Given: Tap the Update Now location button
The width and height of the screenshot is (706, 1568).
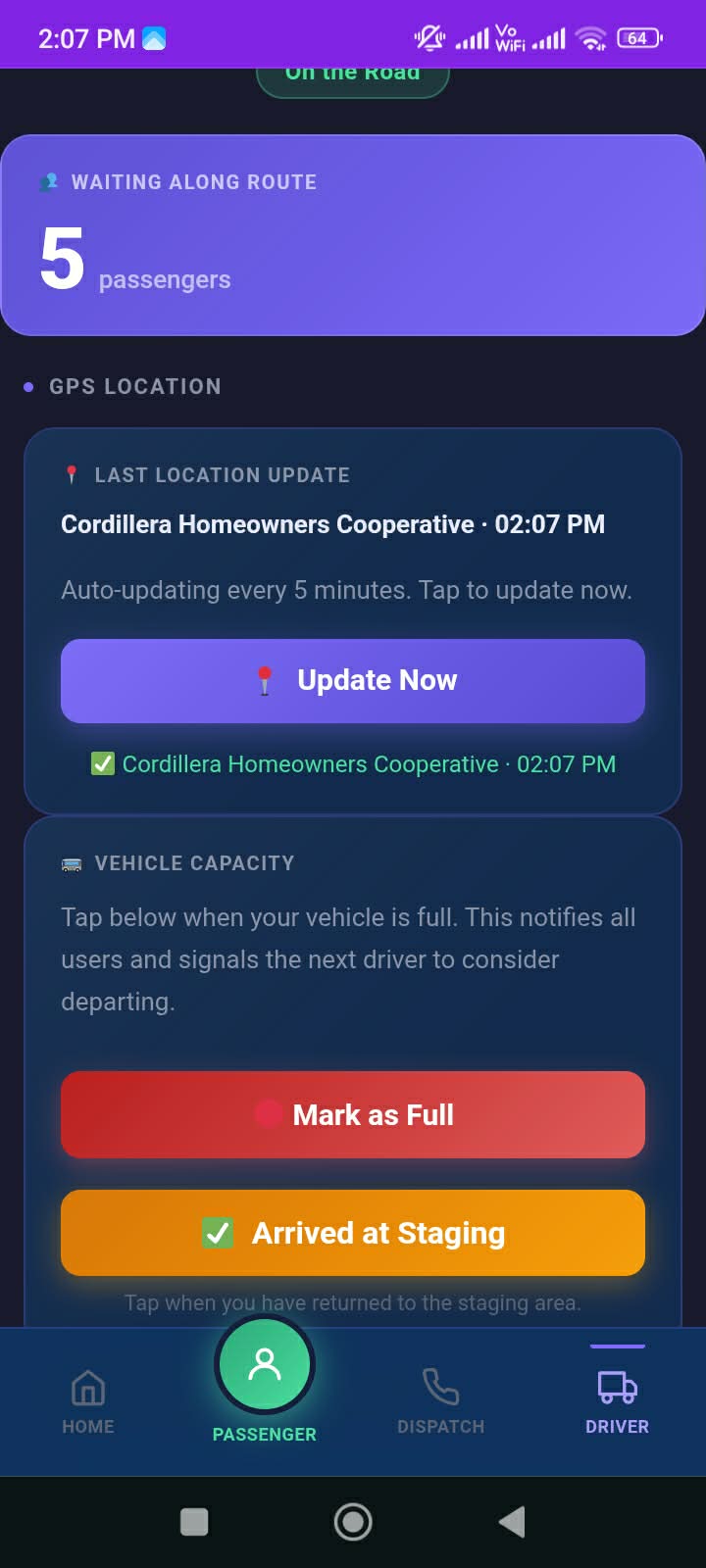Looking at the screenshot, I should click(353, 681).
